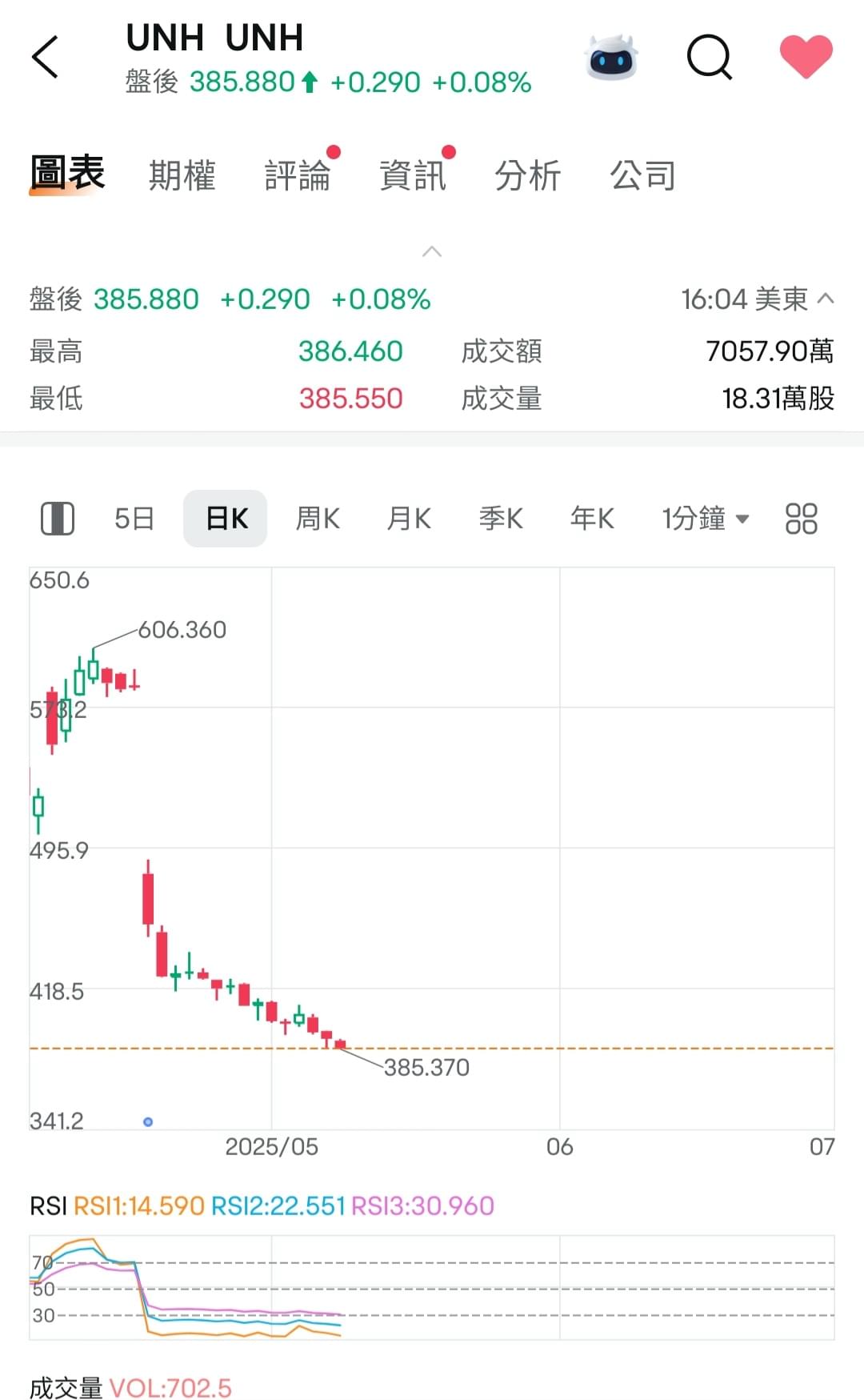Image resolution: width=864 pixels, height=1400 pixels.
Task: Toggle the split chart layout icon
Action: click(x=58, y=519)
